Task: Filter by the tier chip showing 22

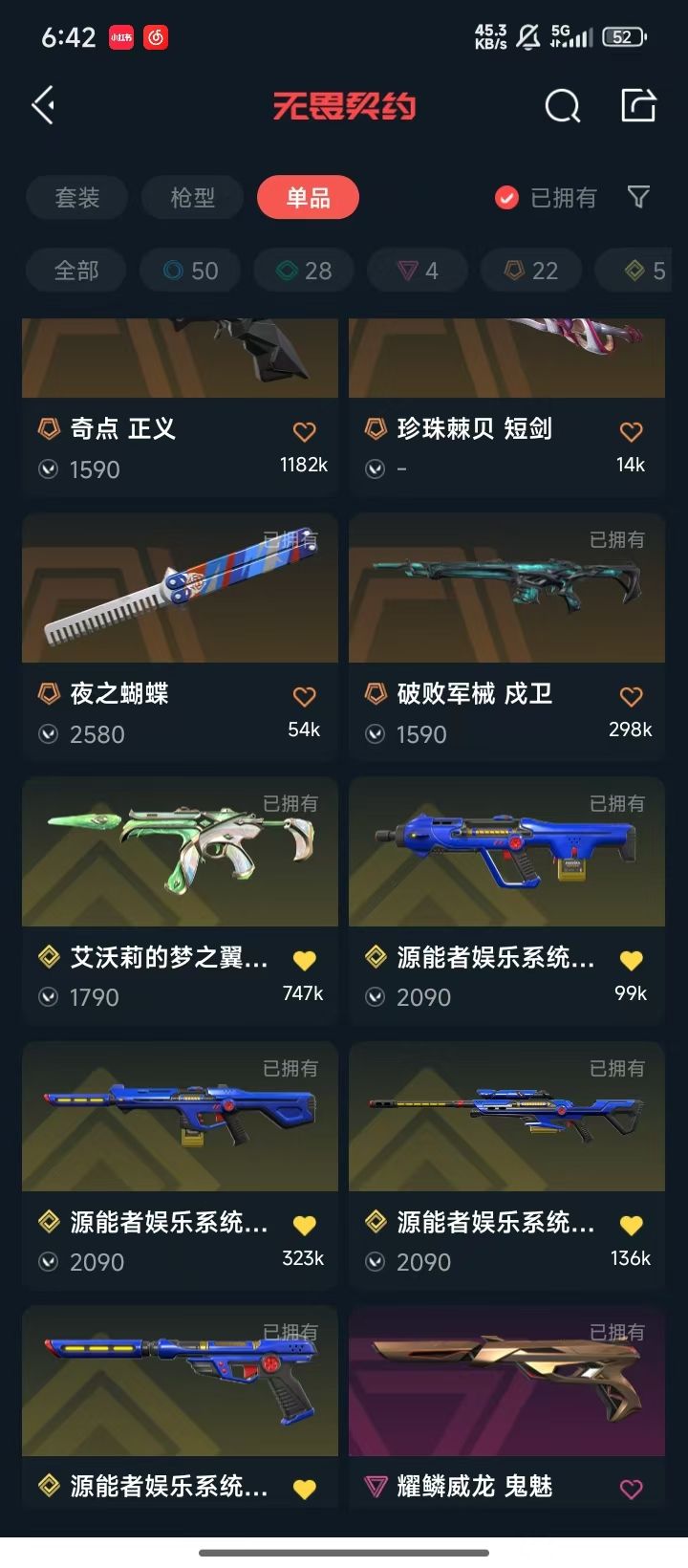Action: (532, 271)
